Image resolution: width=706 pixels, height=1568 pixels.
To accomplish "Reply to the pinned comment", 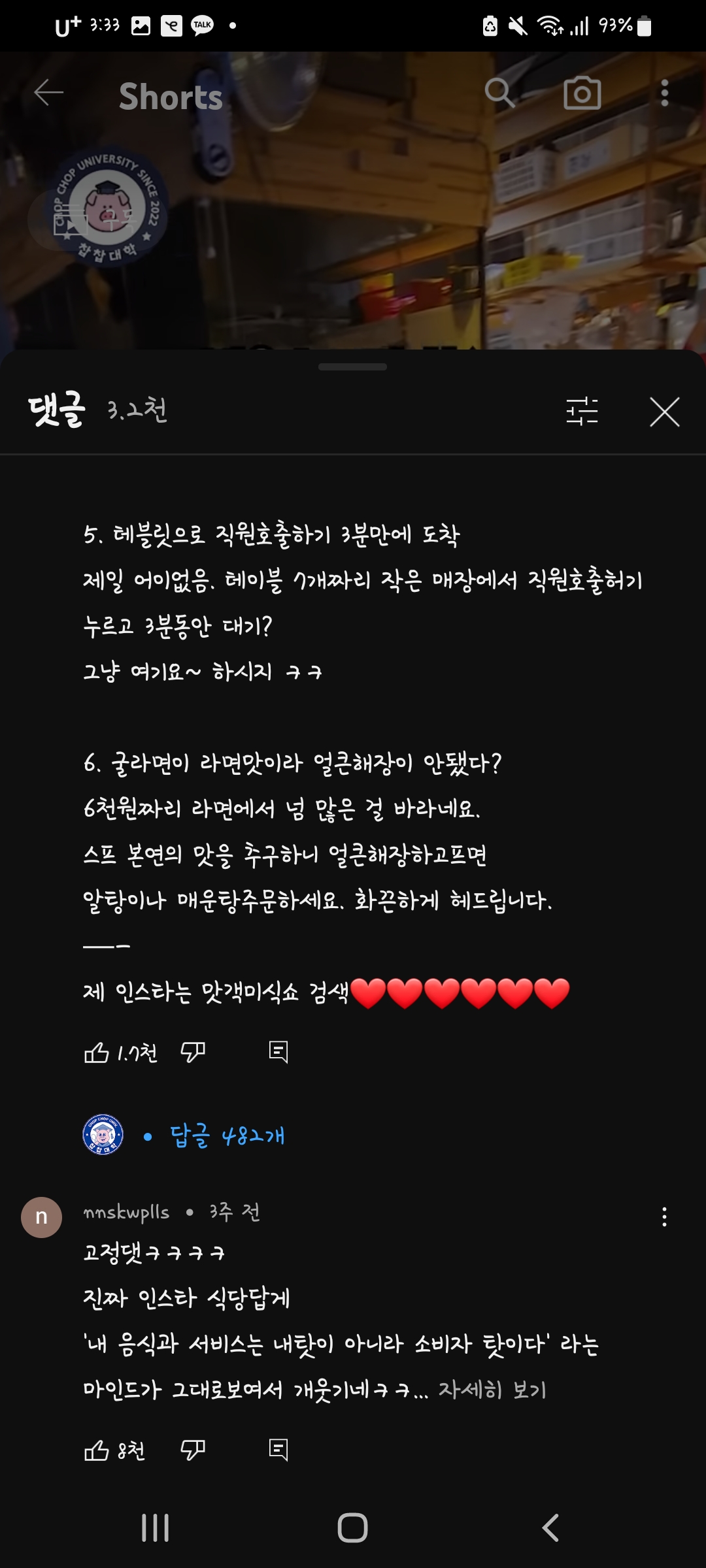I will pyautogui.click(x=278, y=1053).
